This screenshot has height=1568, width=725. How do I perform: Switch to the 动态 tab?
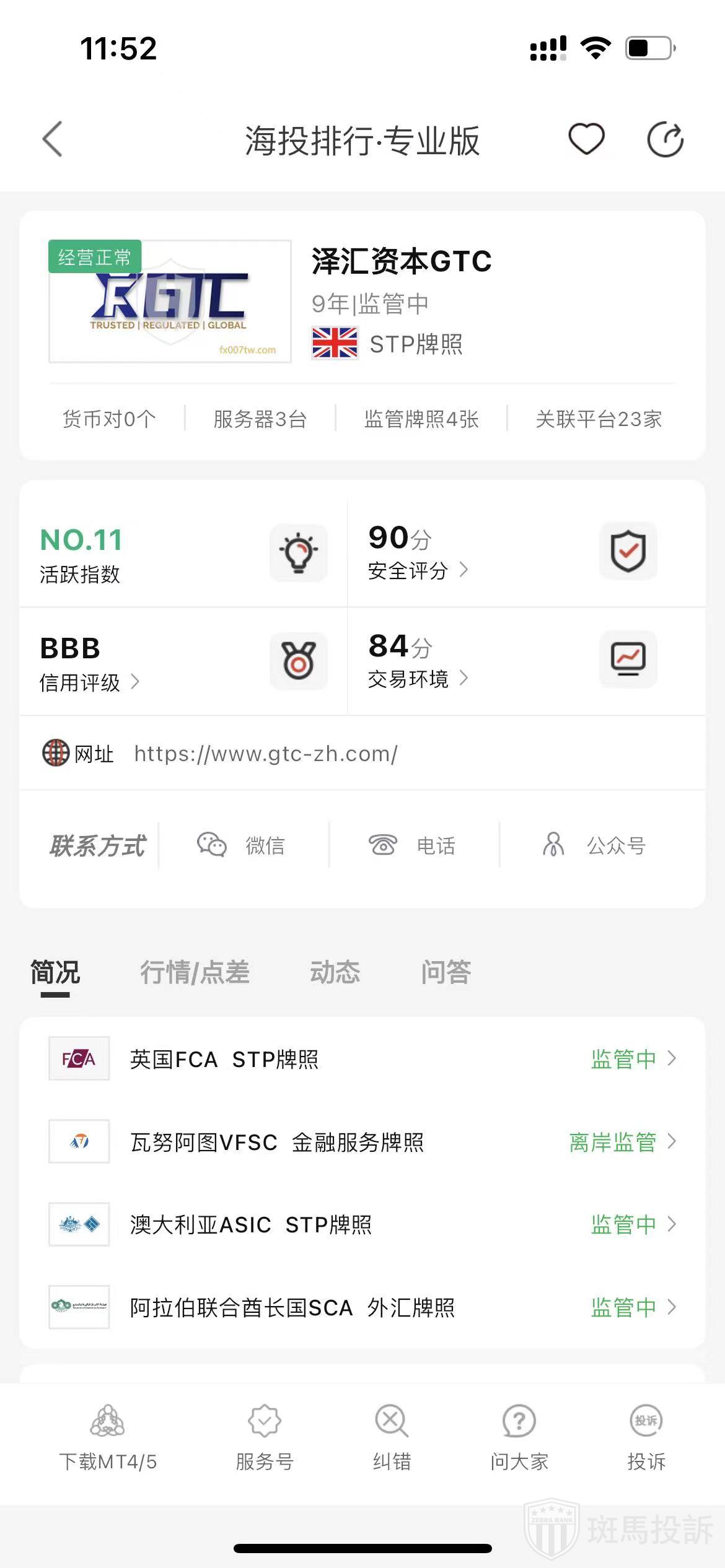click(x=335, y=972)
